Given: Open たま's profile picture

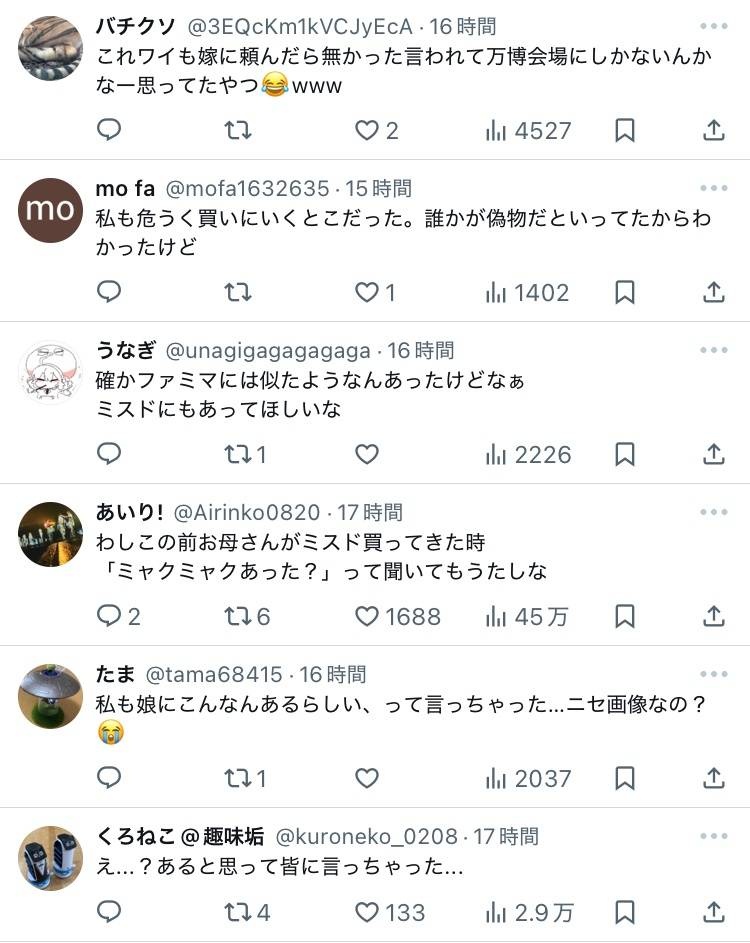Looking at the screenshot, I should pyautogui.click(x=50, y=696).
